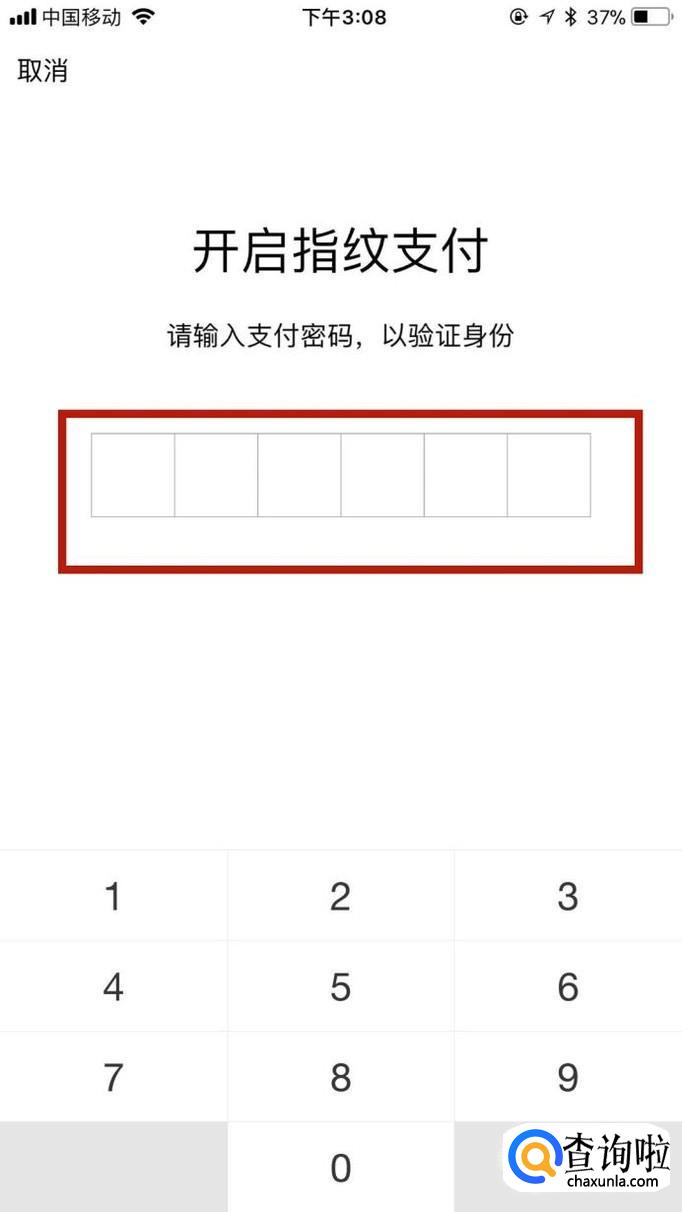682x1212 pixels.
Task: Tap keypad number 9
Action: 568,1077
